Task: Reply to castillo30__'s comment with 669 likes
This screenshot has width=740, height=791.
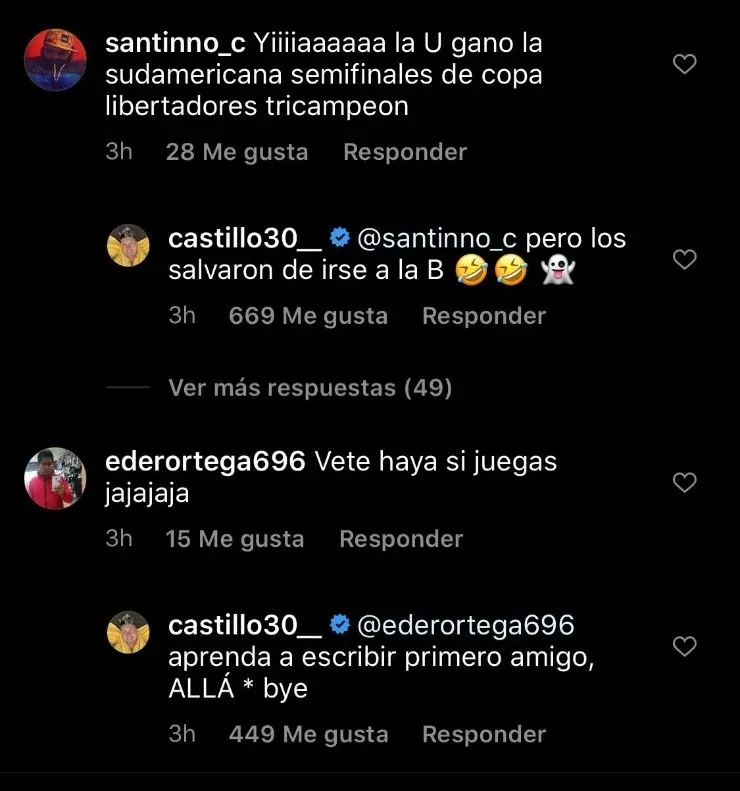Action: [x=483, y=316]
